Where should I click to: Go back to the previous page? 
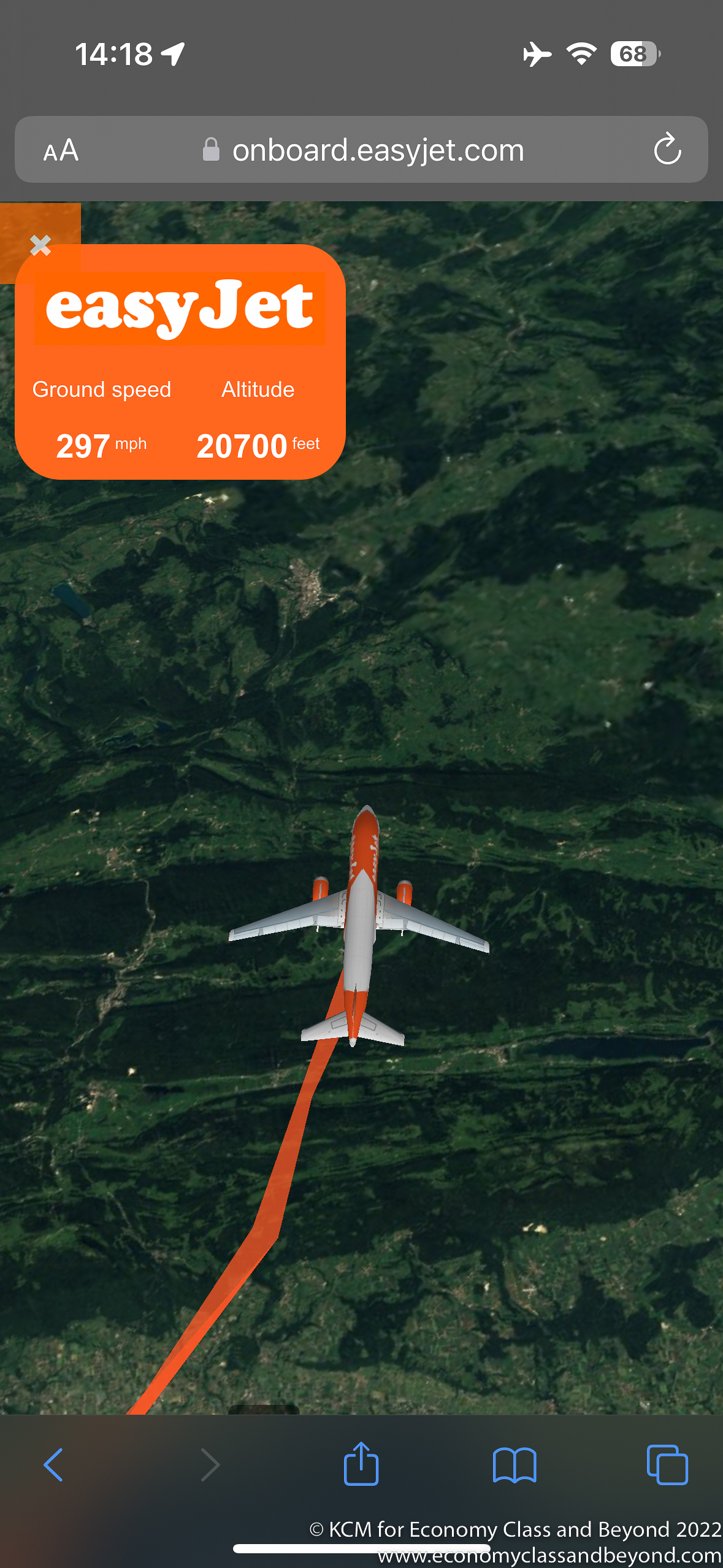pyautogui.click(x=54, y=1465)
